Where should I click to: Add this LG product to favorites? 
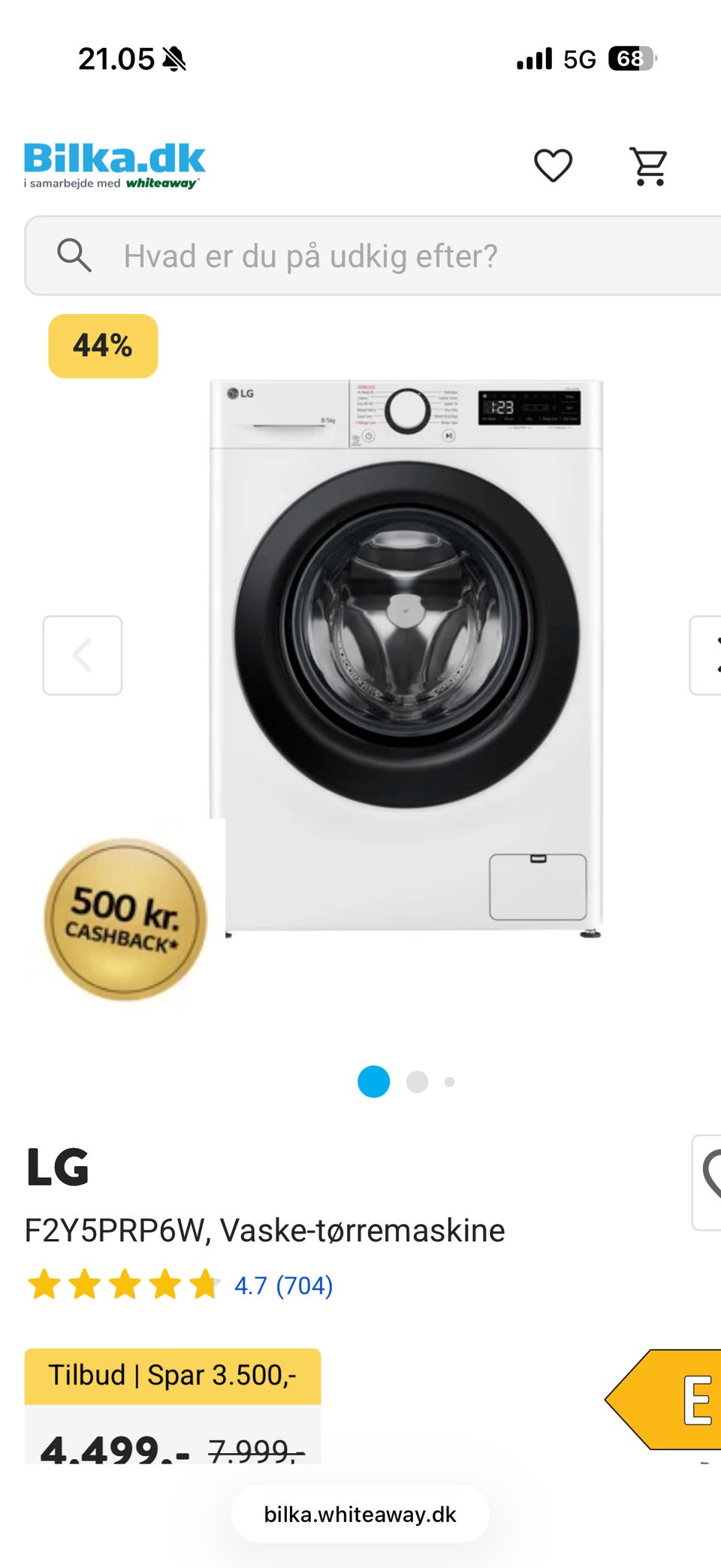tap(707, 1182)
